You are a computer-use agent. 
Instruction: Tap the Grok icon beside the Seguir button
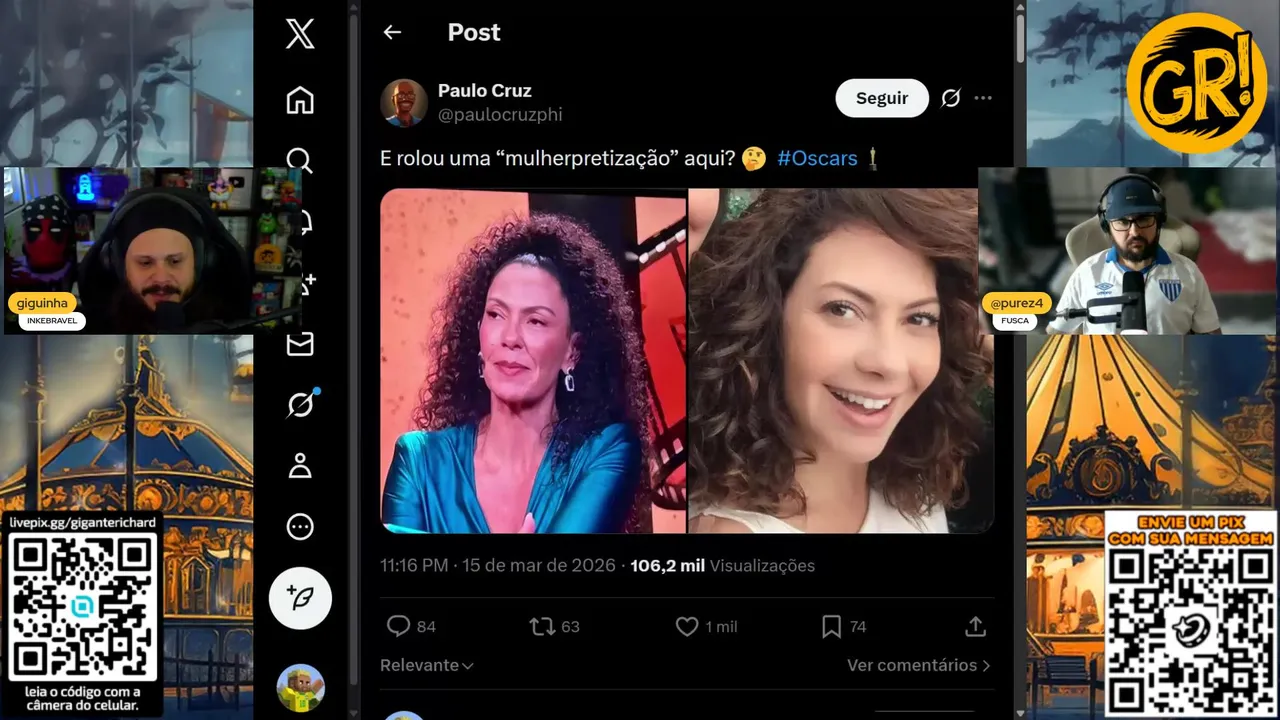click(950, 98)
